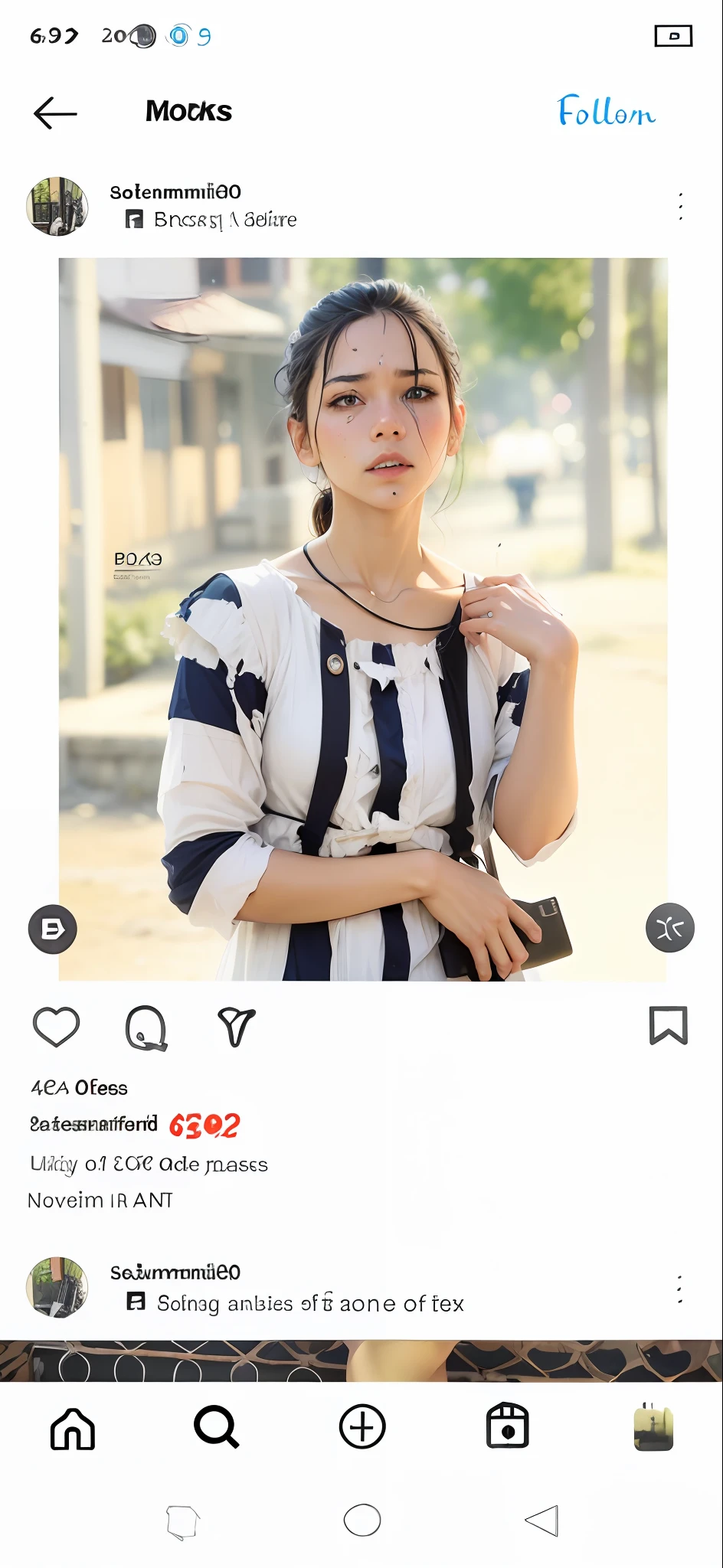Tap the round icon at the photo's lower left

point(53,929)
